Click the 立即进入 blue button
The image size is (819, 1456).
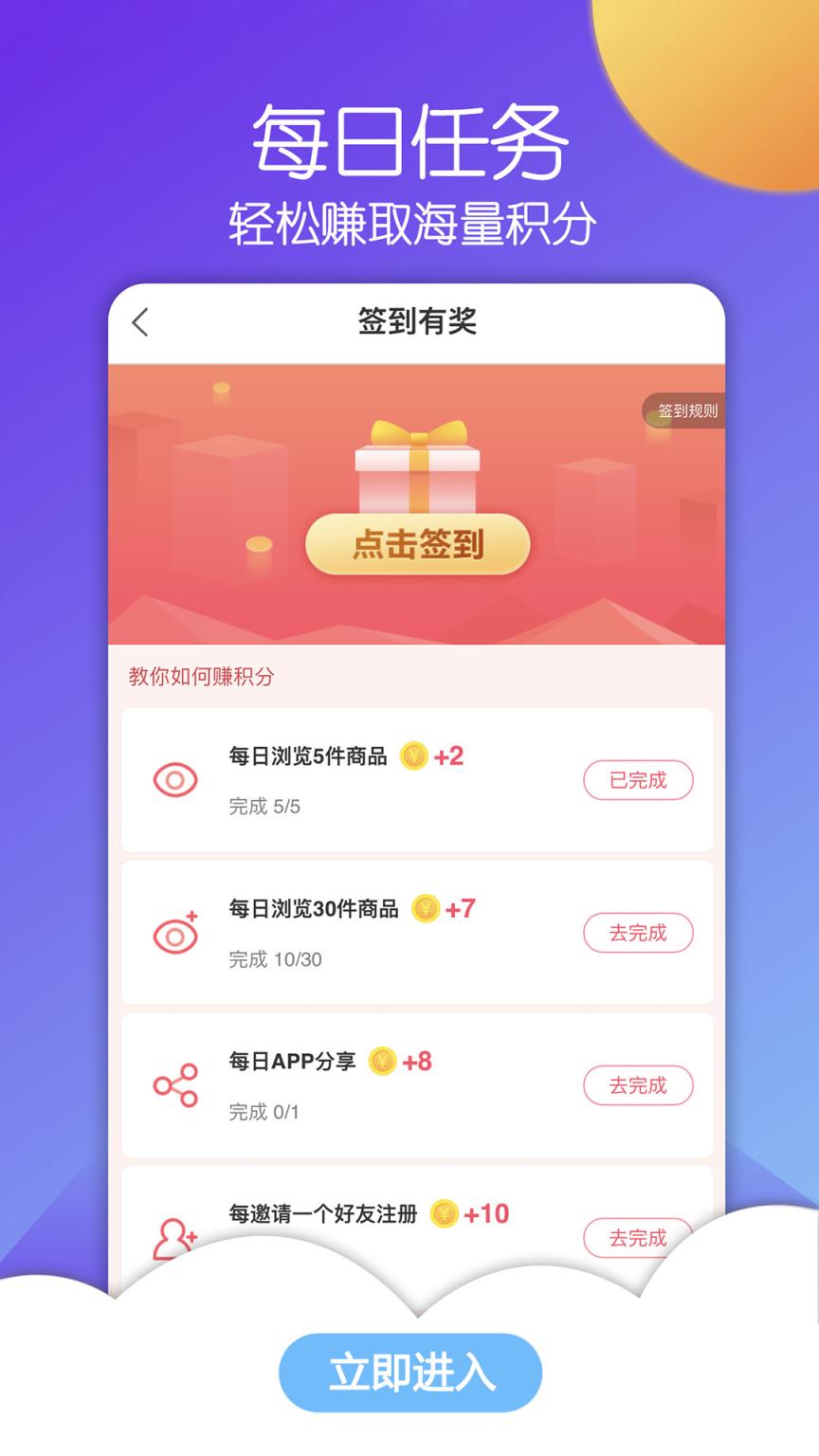click(409, 1372)
